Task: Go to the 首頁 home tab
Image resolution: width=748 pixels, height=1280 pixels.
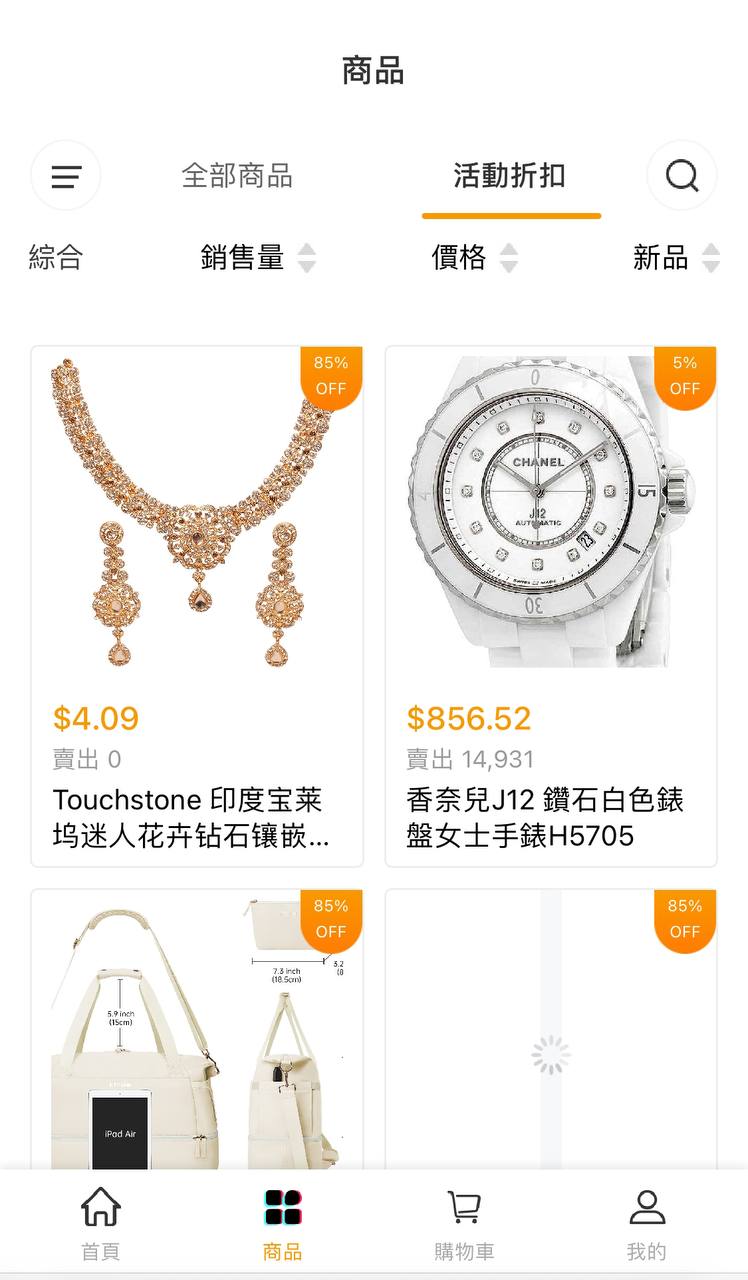Action: tap(100, 1223)
